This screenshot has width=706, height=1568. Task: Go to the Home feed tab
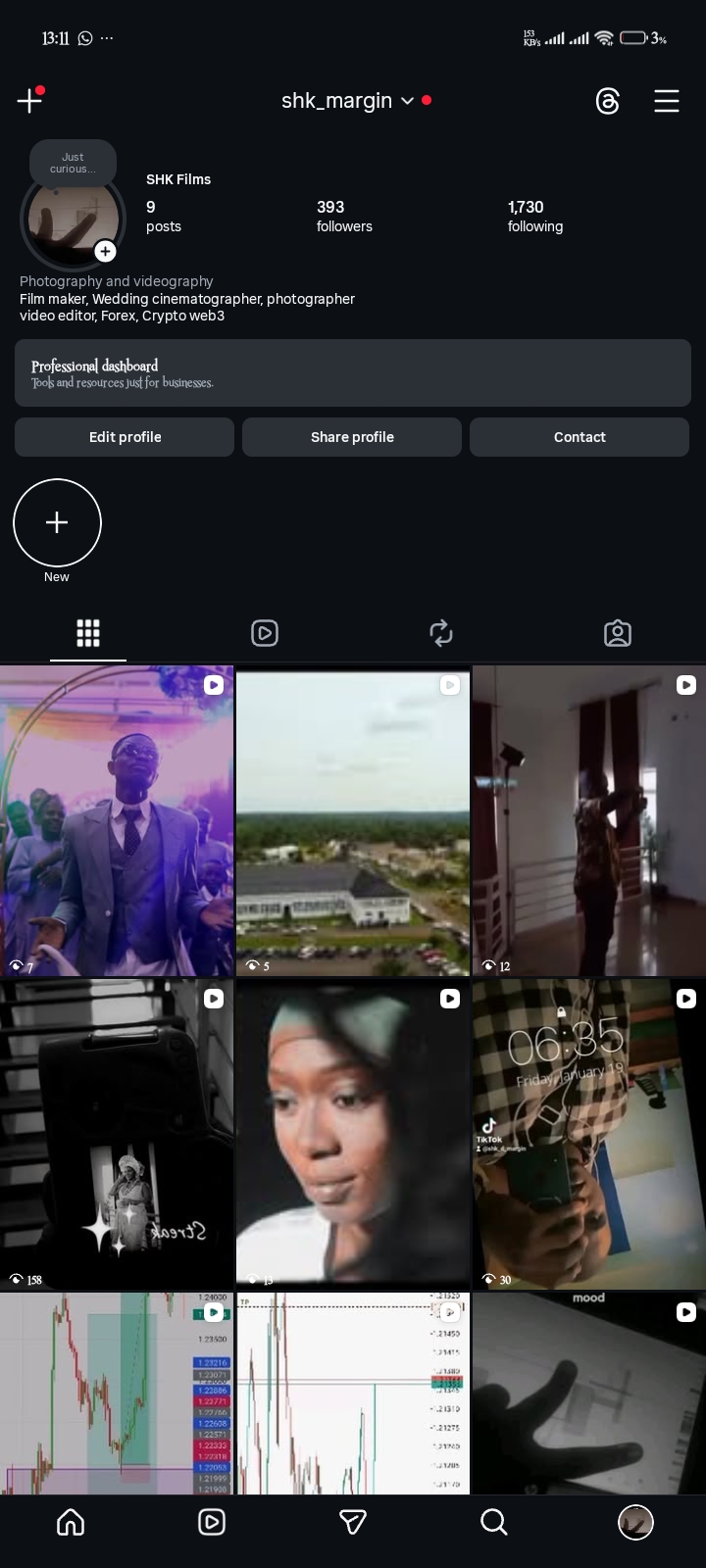71,1522
